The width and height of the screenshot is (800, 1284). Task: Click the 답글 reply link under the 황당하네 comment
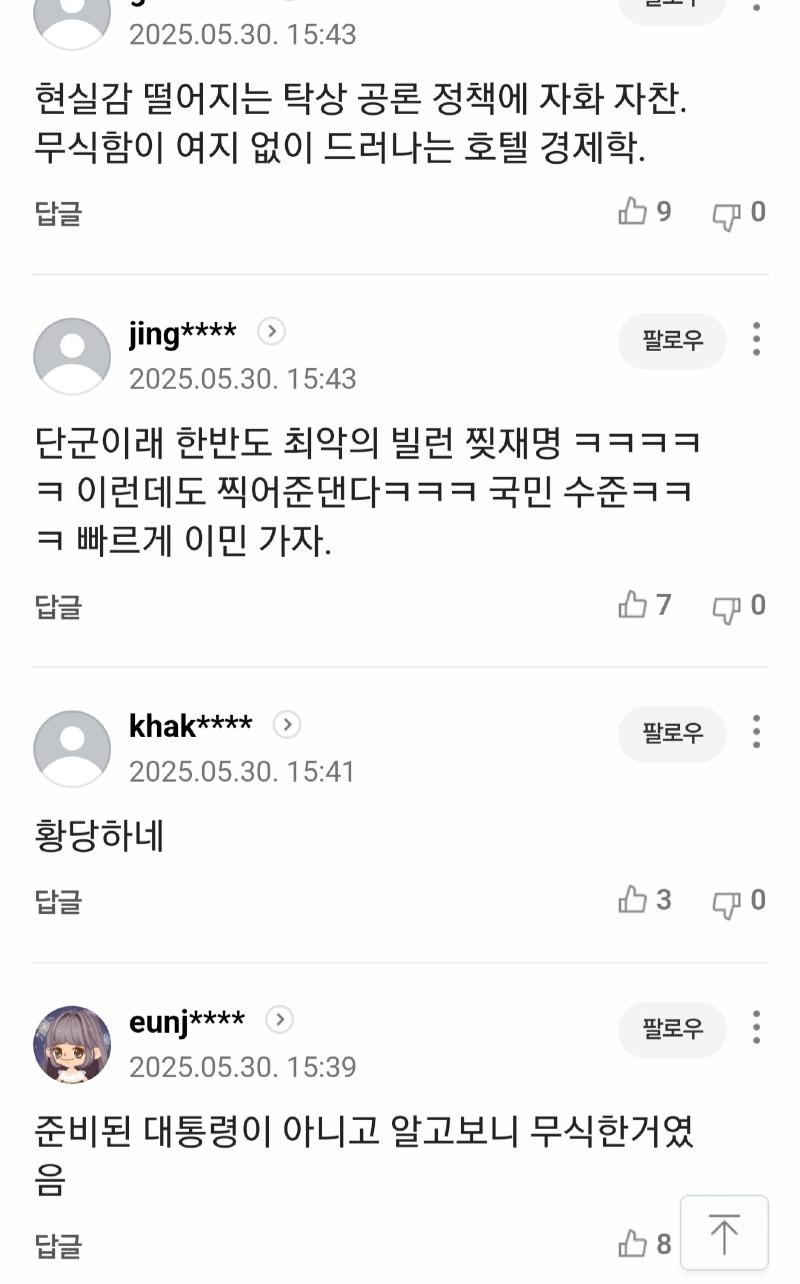coord(57,900)
